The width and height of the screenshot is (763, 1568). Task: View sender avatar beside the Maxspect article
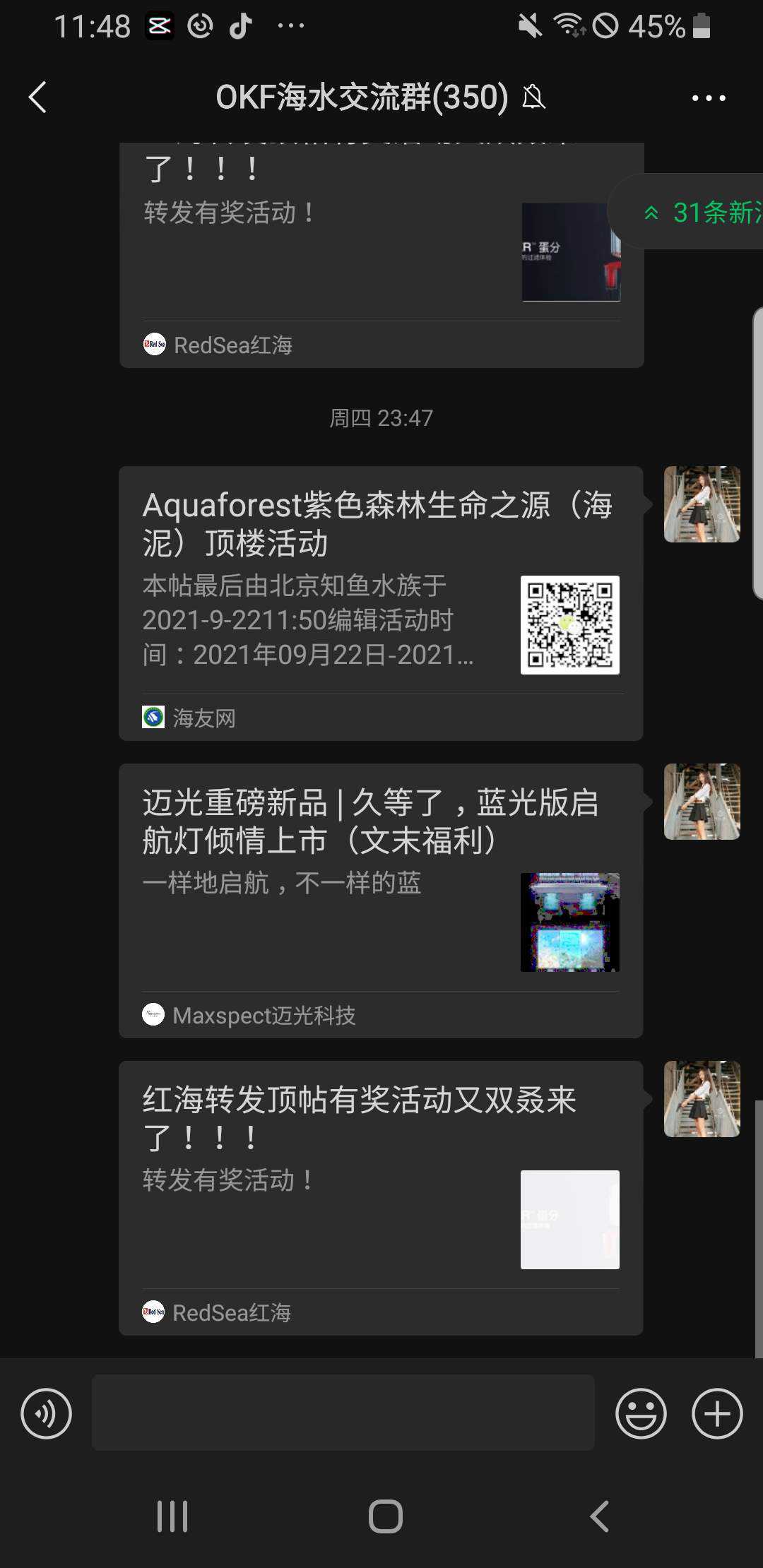tap(702, 802)
